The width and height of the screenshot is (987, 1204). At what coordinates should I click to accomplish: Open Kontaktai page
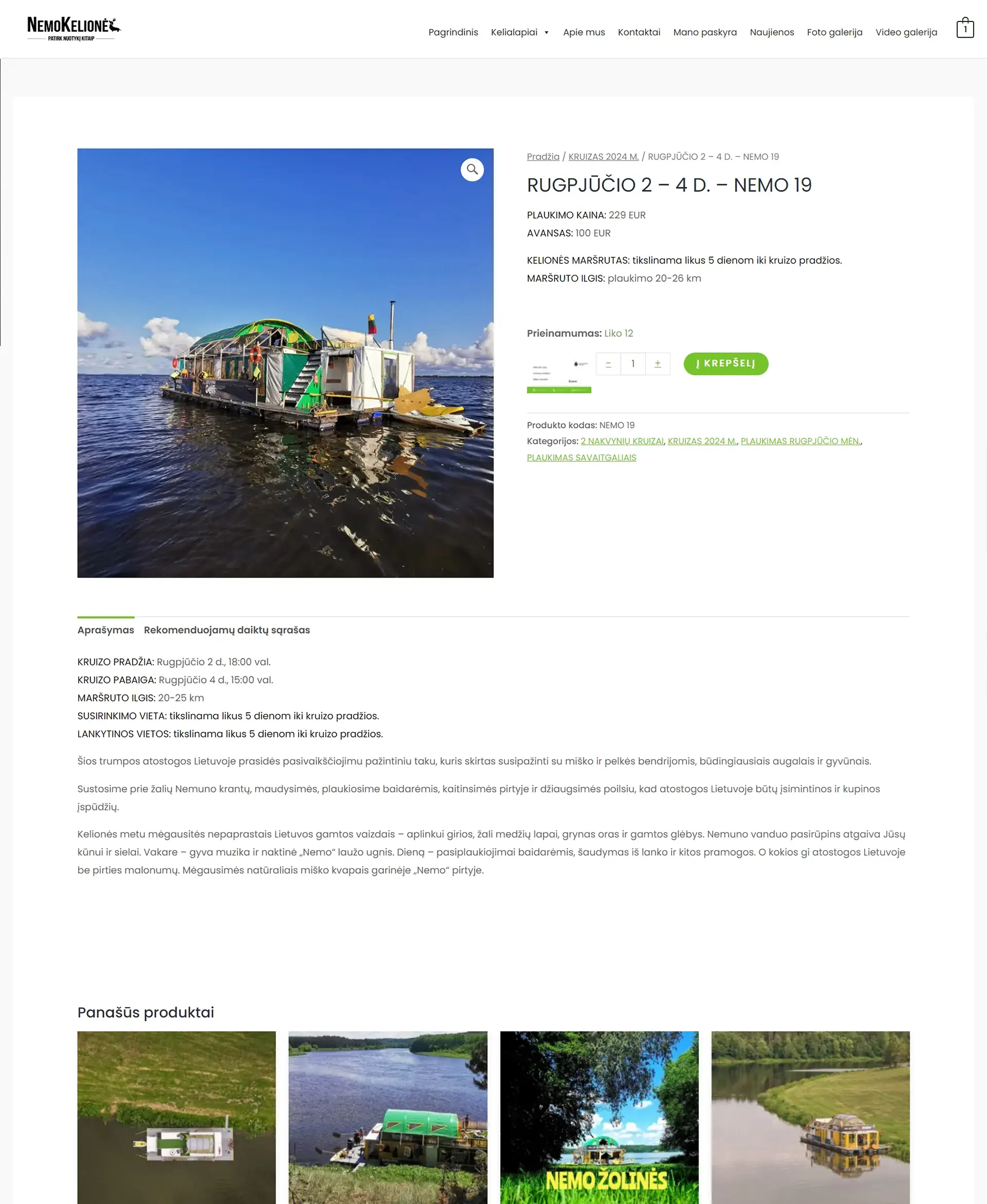(639, 32)
